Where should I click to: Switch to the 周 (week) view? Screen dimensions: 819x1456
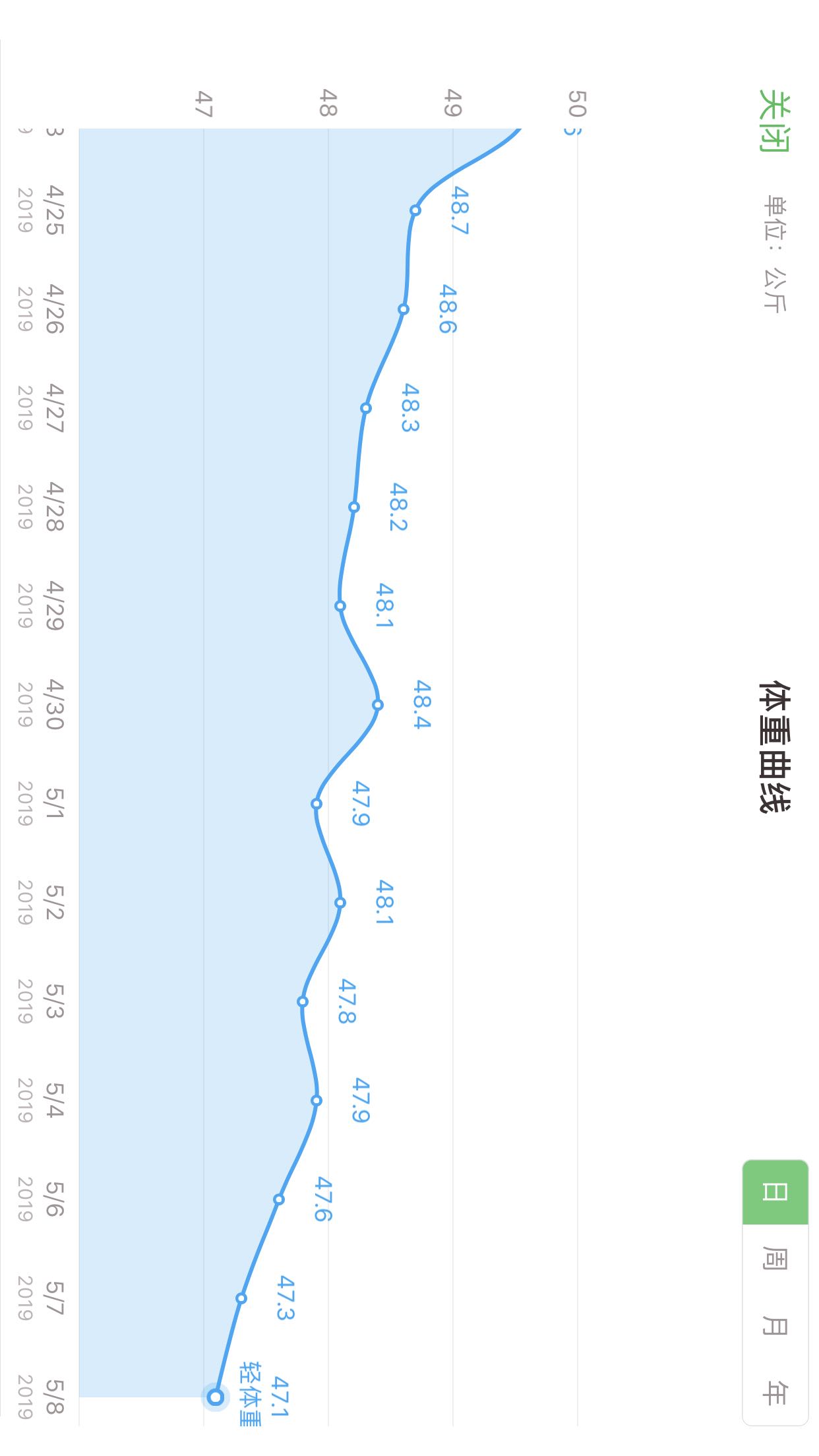(x=775, y=1258)
